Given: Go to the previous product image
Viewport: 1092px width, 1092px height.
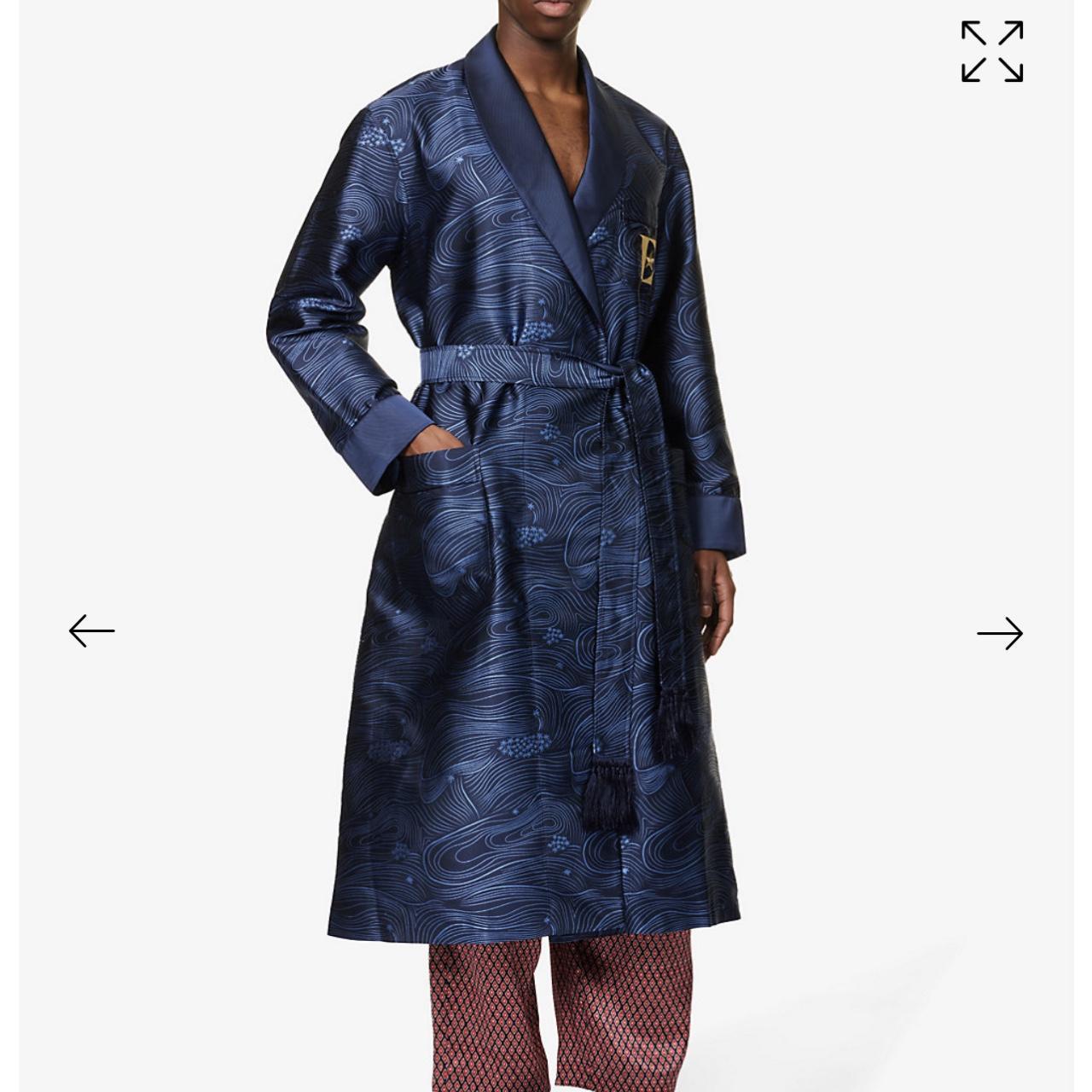Looking at the screenshot, I should pos(91,631).
